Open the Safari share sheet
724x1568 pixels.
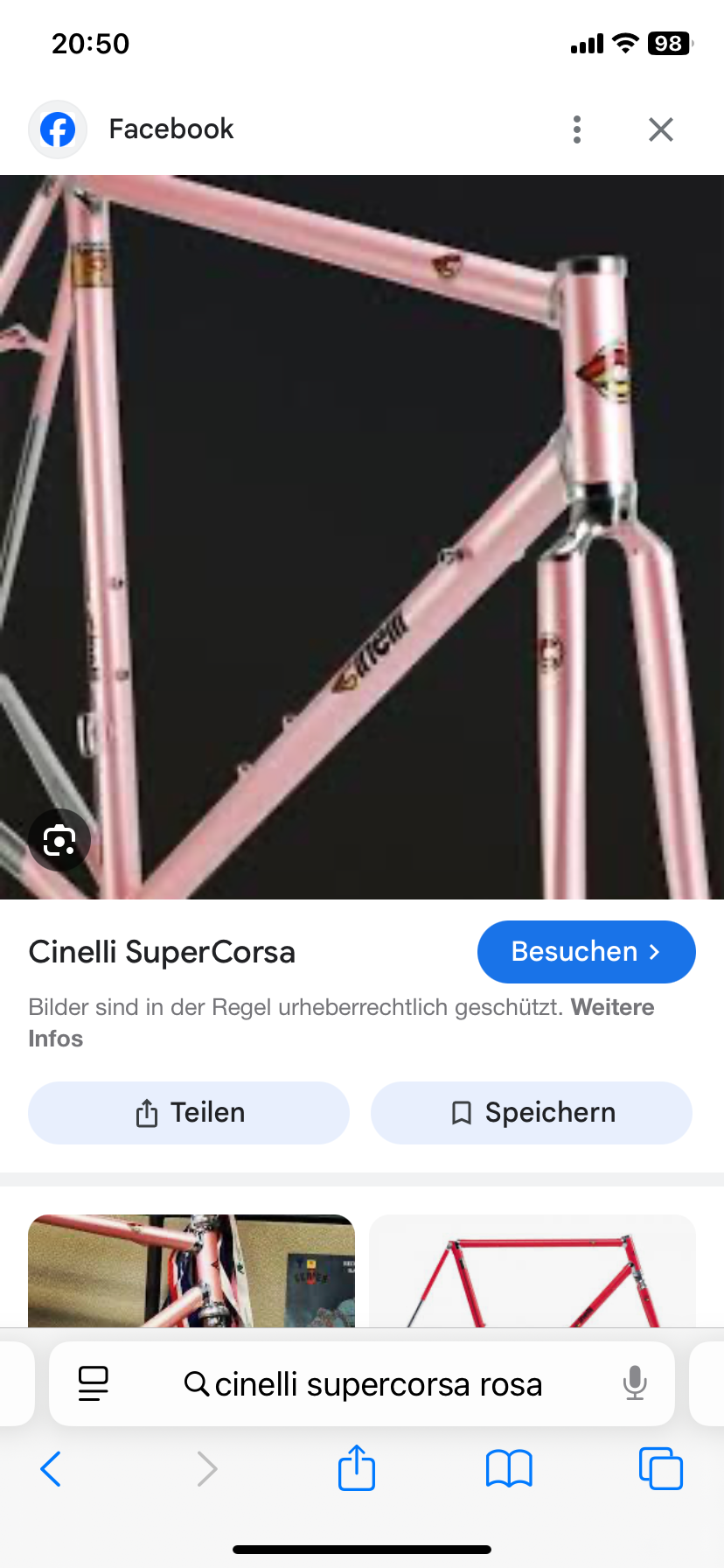coord(357,1467)
